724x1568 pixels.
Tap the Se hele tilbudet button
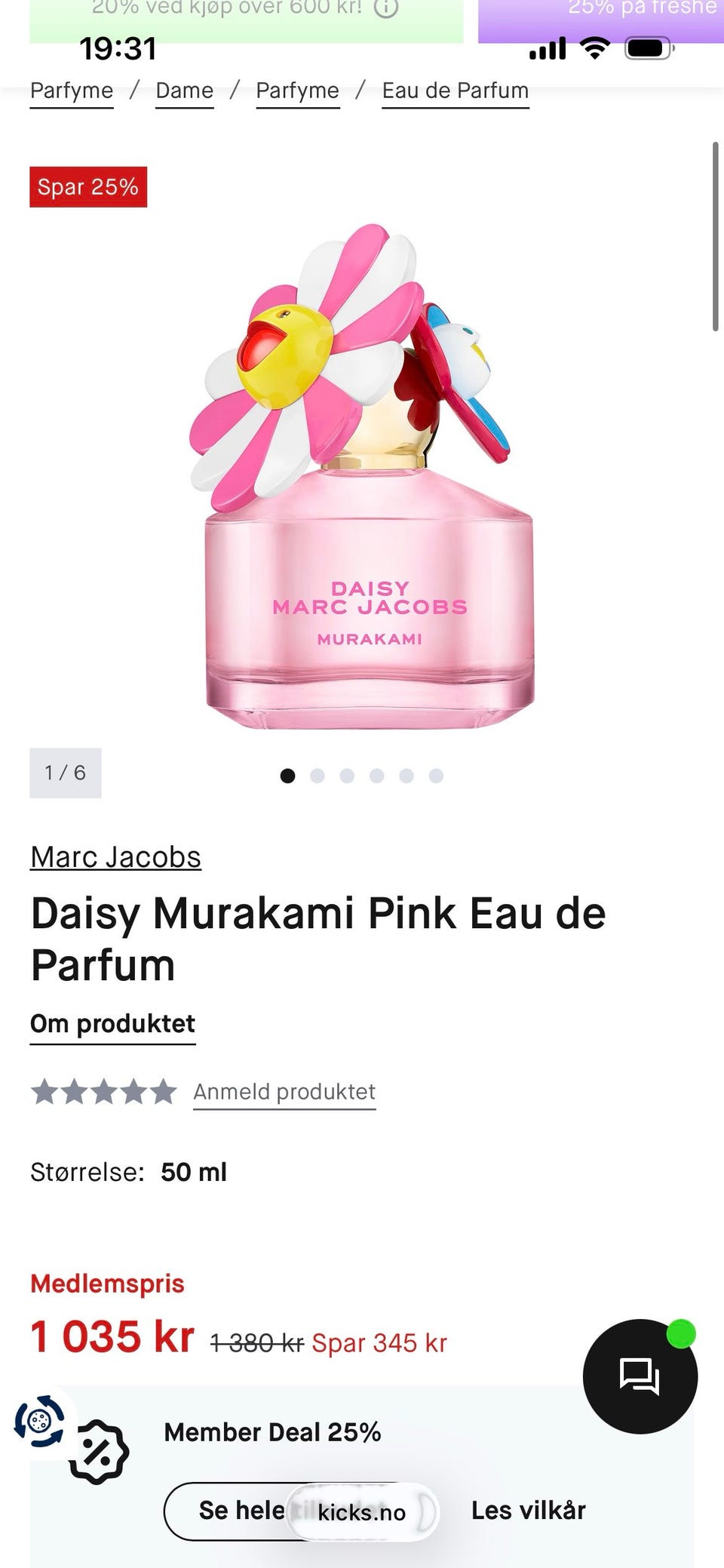300,1511
